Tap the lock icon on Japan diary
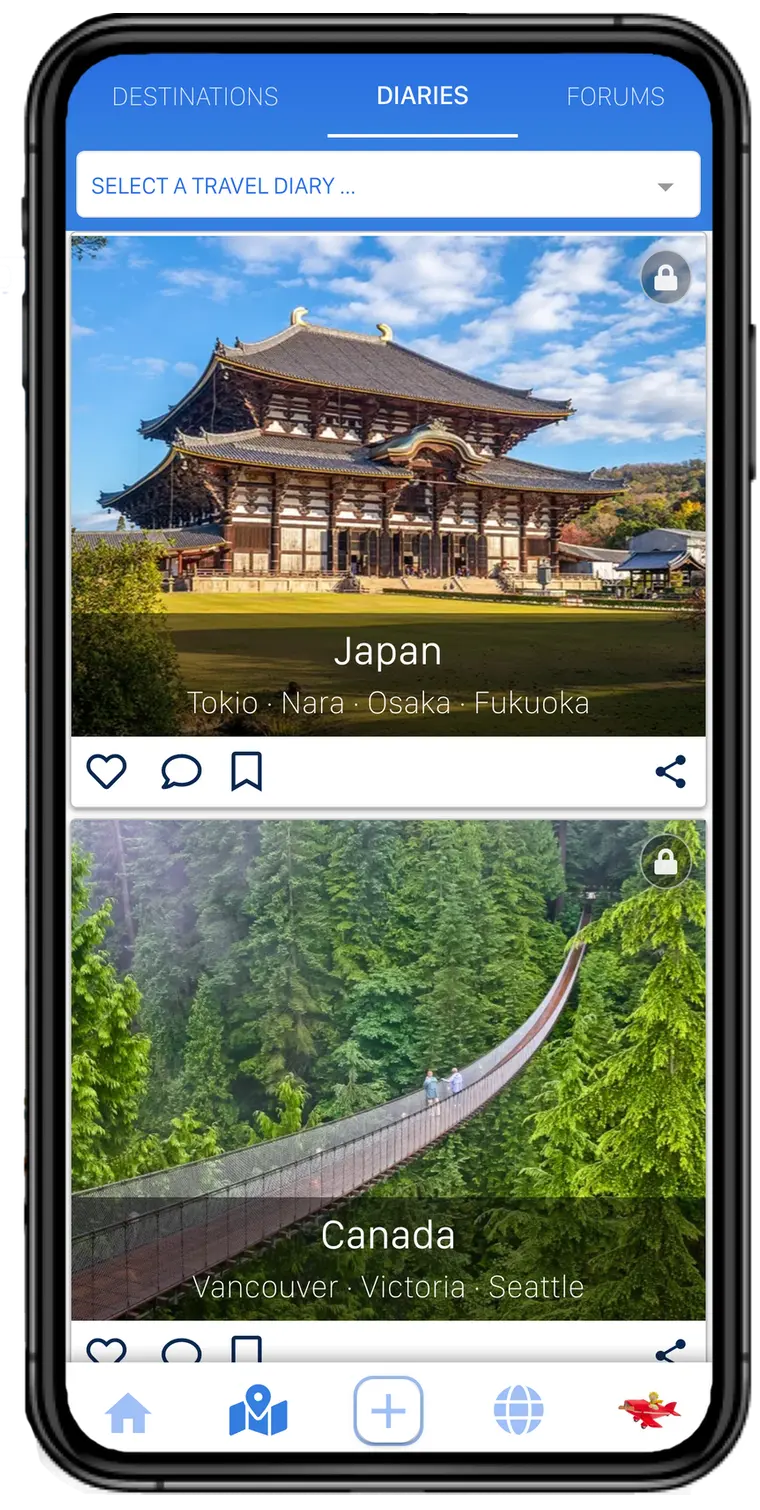 pyautogui.click(x=666, y=278)
